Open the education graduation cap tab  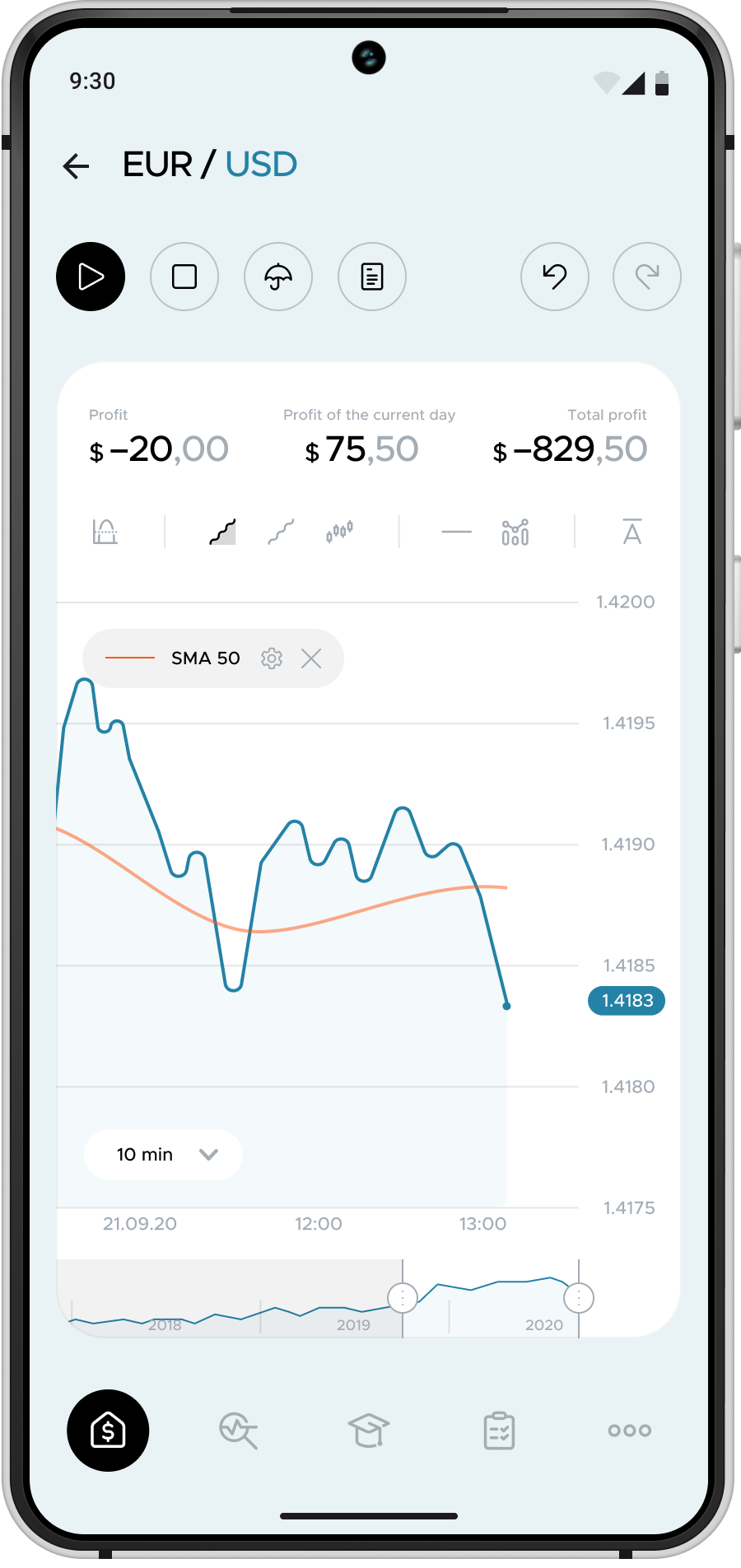pos(369,1431)
